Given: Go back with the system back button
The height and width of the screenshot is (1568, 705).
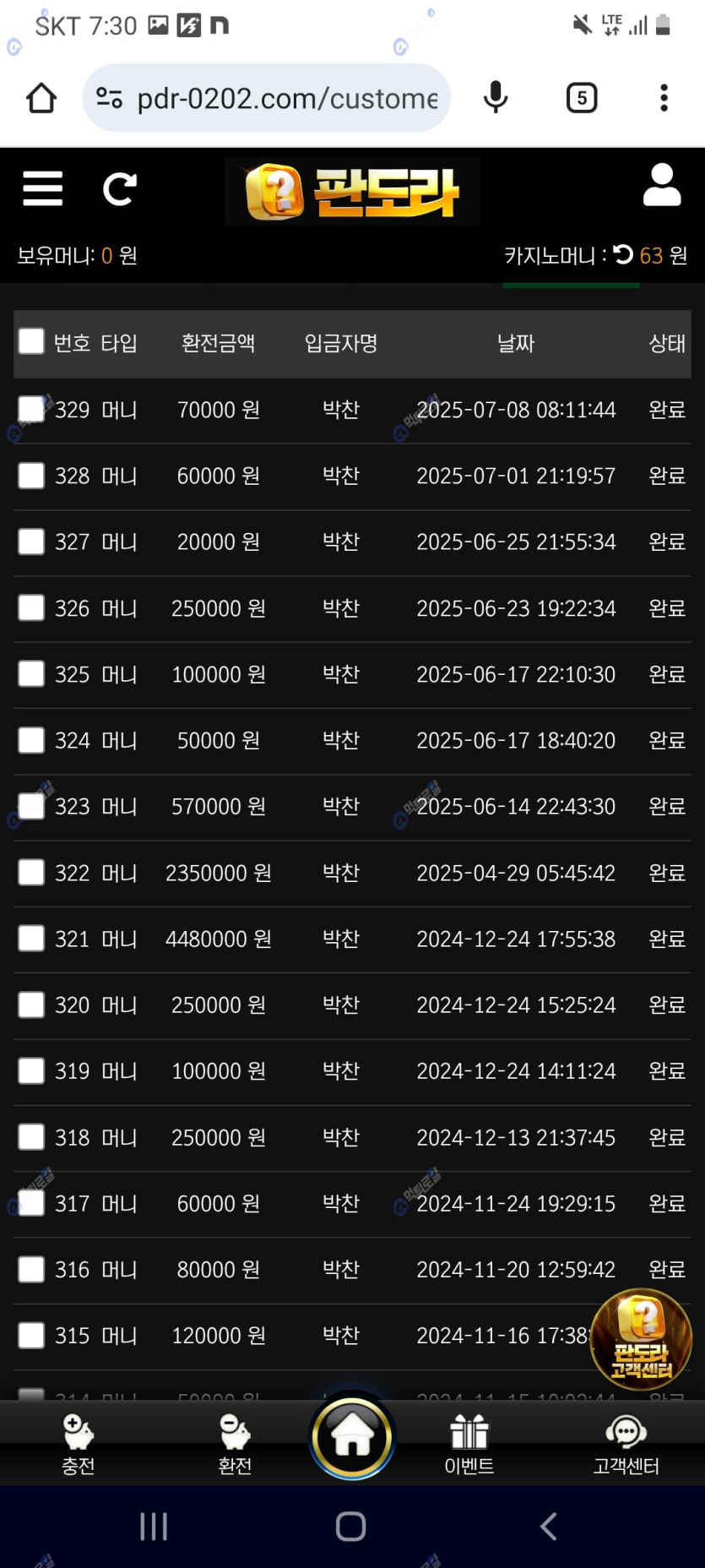Looking at the screenshot, I should [548, 1527].
